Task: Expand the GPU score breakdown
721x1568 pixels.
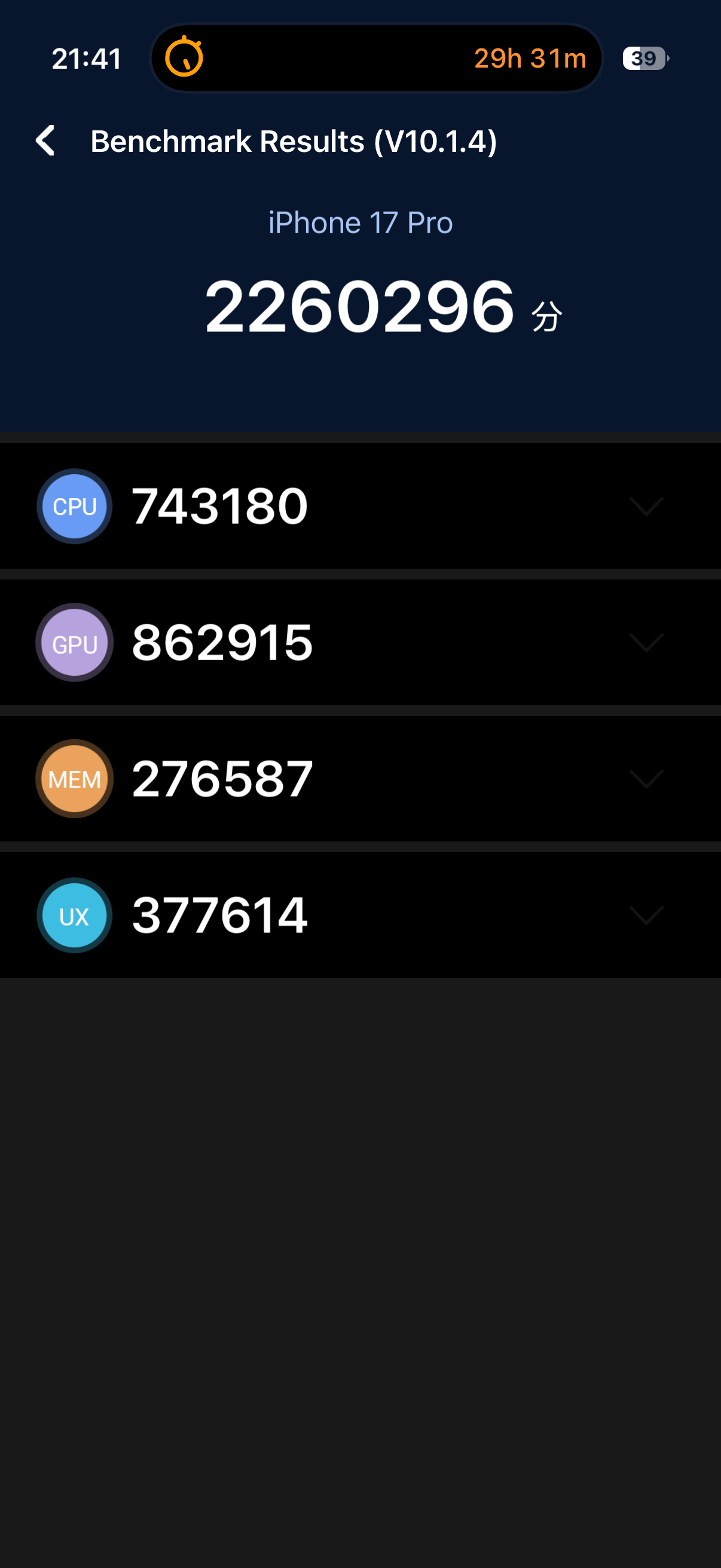Action: (646, 642)
